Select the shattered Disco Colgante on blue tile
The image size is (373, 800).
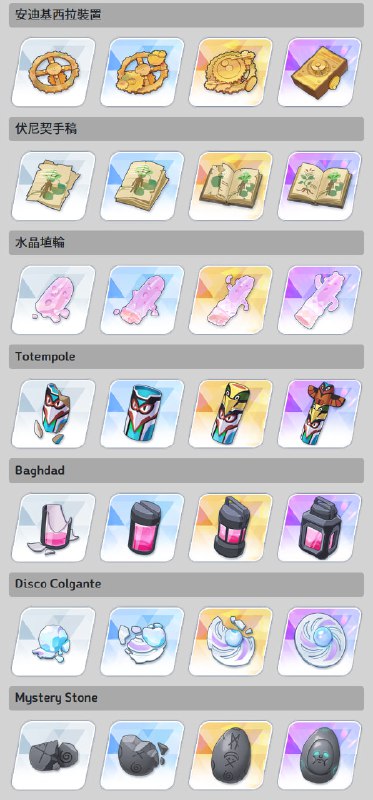point(142,641)
